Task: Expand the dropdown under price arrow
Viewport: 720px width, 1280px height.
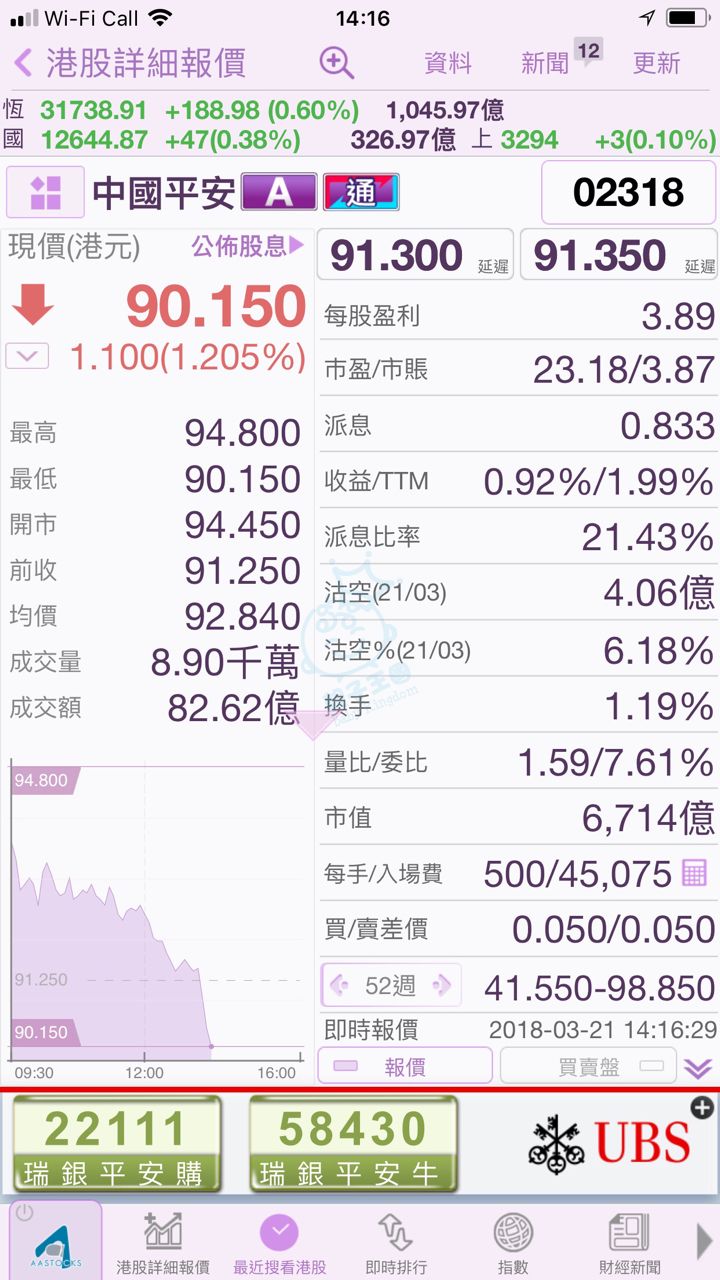Action: click(27, 355)
